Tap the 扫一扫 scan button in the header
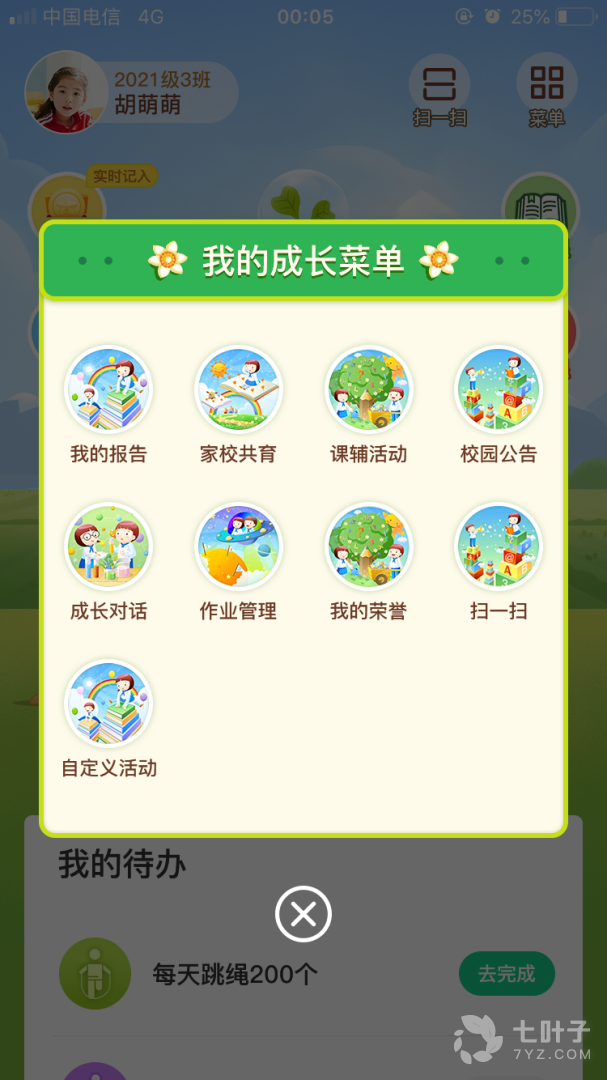Image resolution: width=607 pixels, height=1080 pixels. 440,90
